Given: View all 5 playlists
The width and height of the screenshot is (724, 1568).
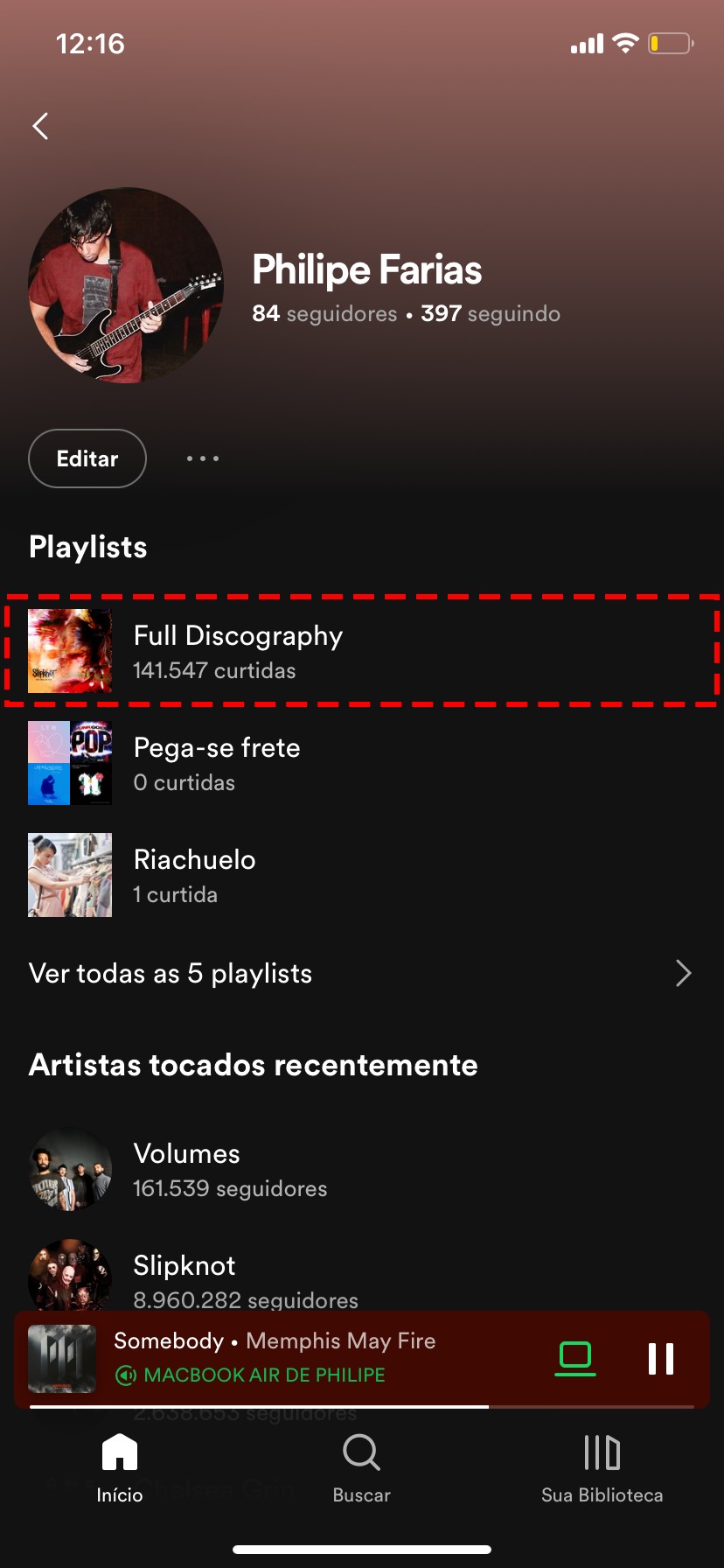Looking at the screenshot, I should pyautogui.click(x=360, y=973).
